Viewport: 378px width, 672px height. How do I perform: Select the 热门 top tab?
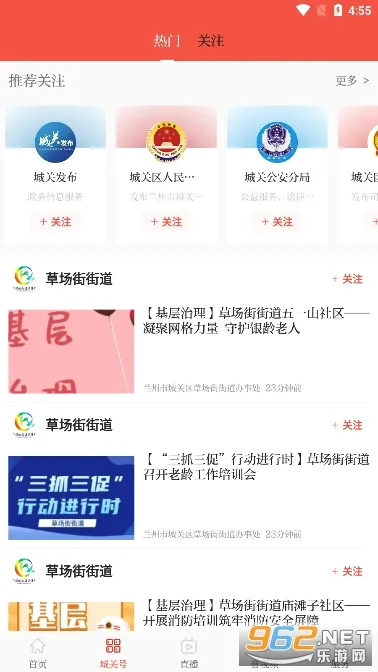pos(167,41)
